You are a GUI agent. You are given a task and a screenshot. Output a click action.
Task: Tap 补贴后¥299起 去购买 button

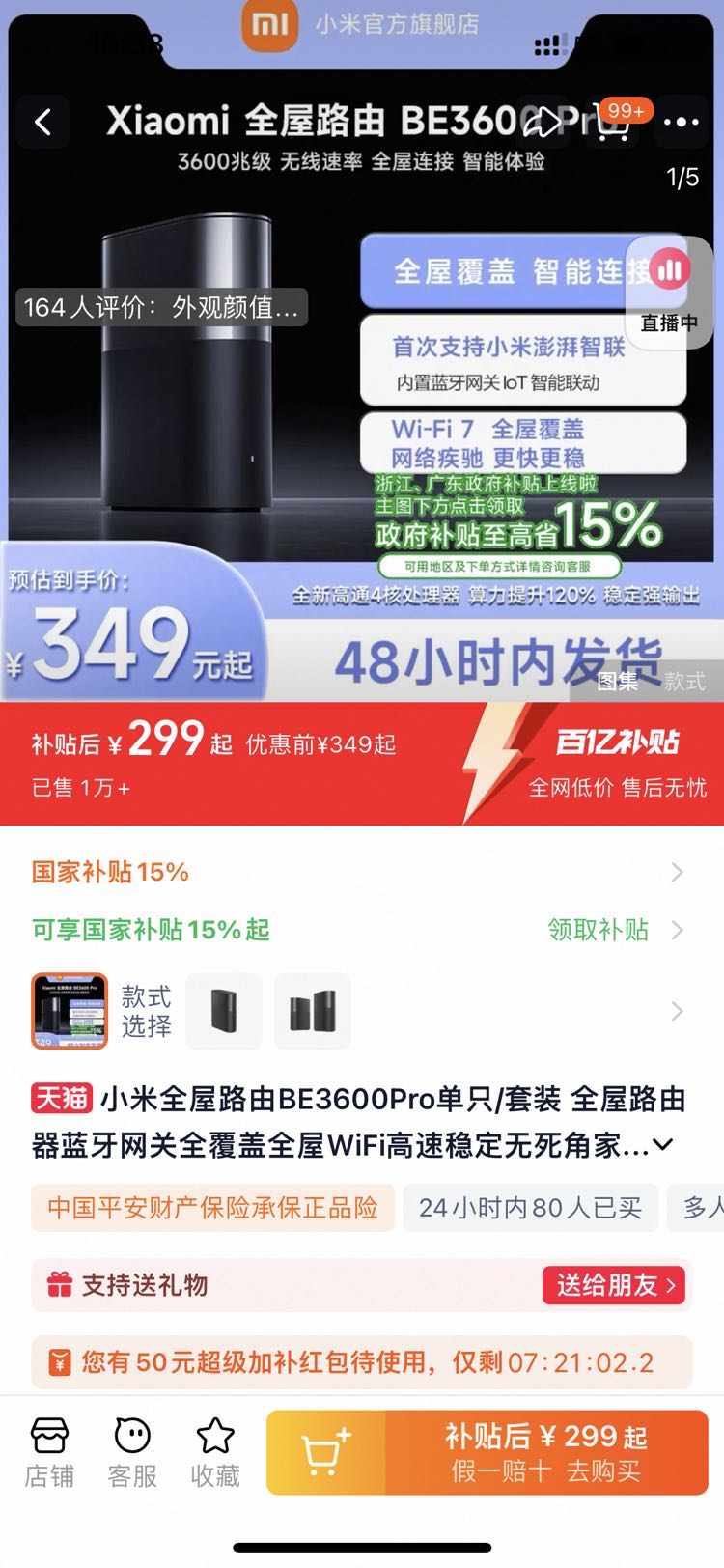(546, 1452)
